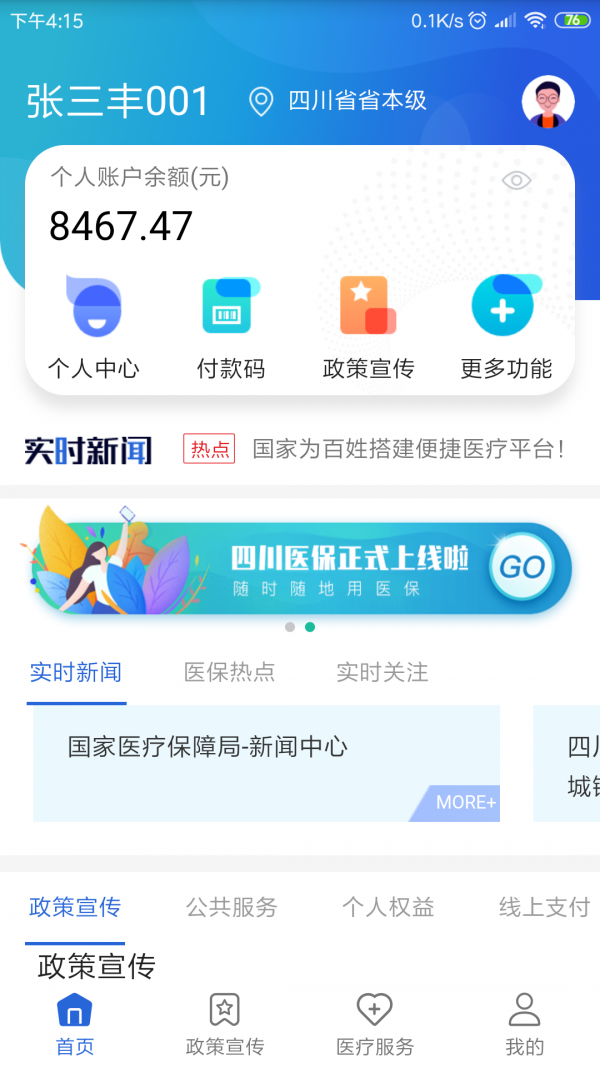
Task: Tap the 四川医保正式上线啦 banner
Action: tap(300, 567)
